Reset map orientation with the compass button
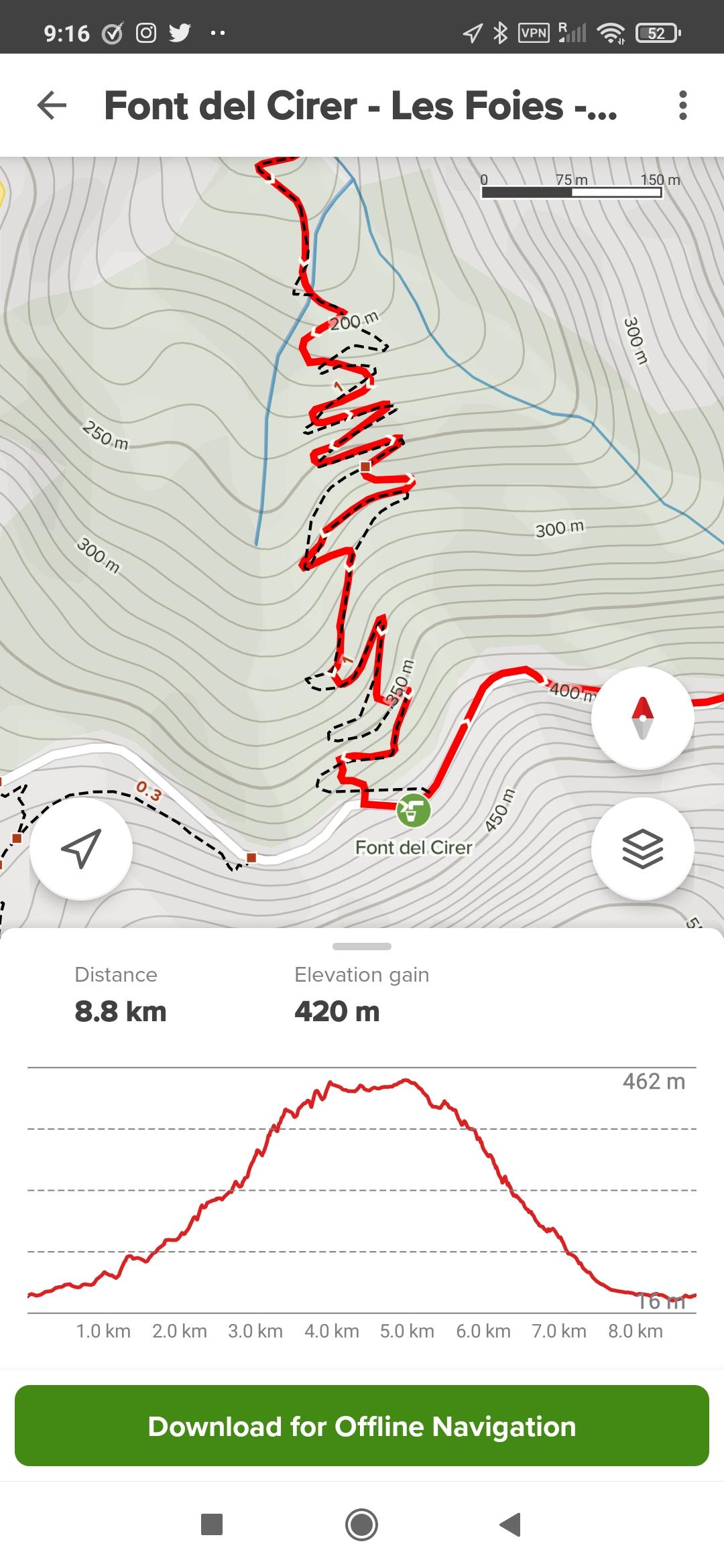The width and height of the screenshot is (724, 1568). pyautogui.click(x=642, y=718)
